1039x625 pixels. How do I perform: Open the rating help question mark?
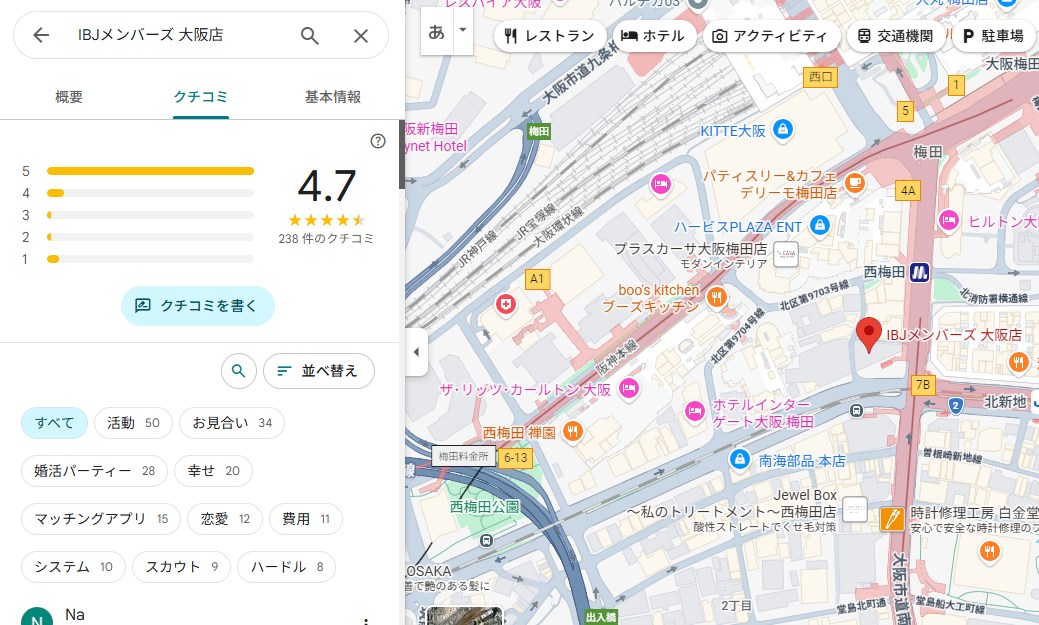point(378,141)
